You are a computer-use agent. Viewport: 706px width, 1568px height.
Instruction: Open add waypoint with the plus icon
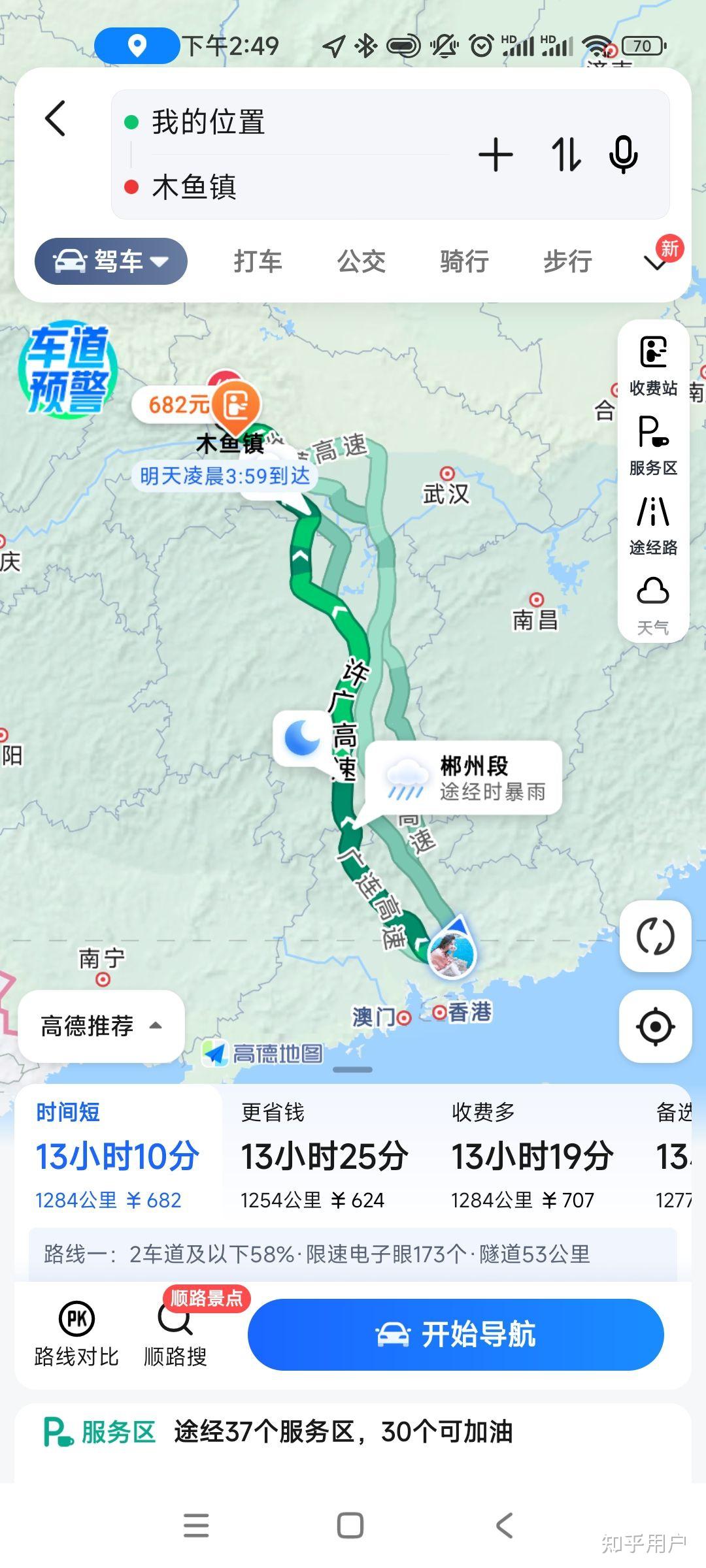click(x=496, y=154)
